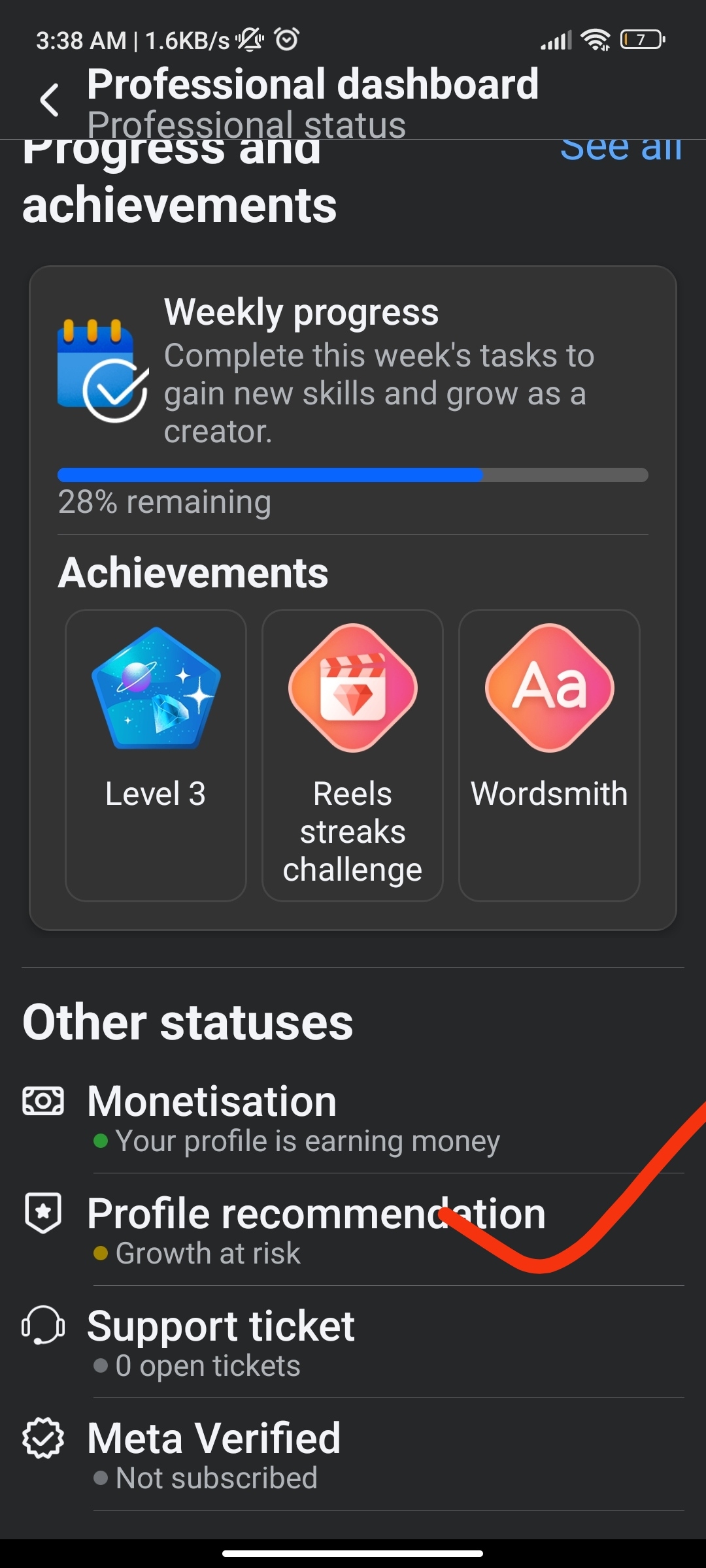Open the Wordsmith achievement badge
Image resolution: width=706 pixels, height=1568 pixels.
point(549,755)
